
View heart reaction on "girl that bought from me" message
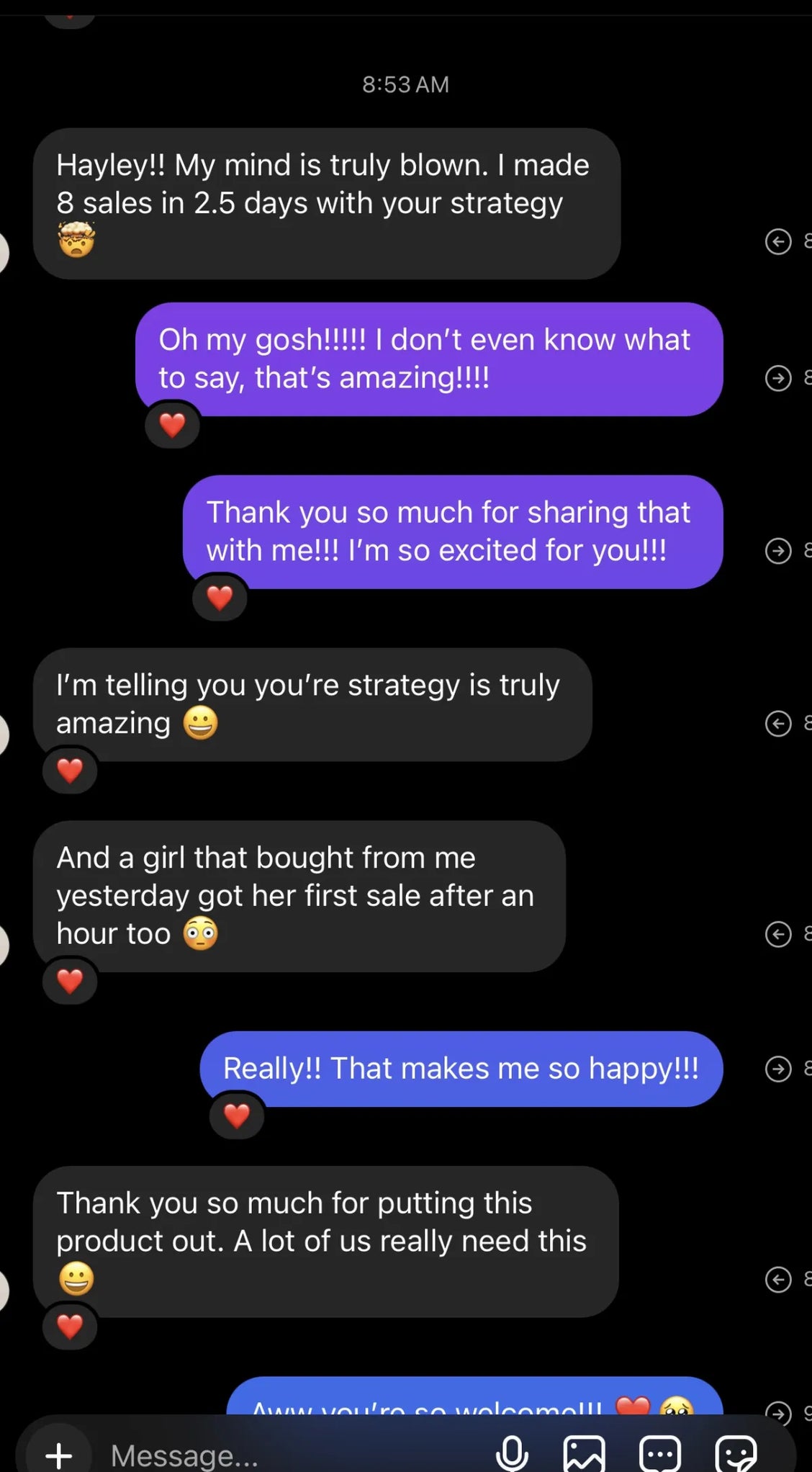point(70,982)
